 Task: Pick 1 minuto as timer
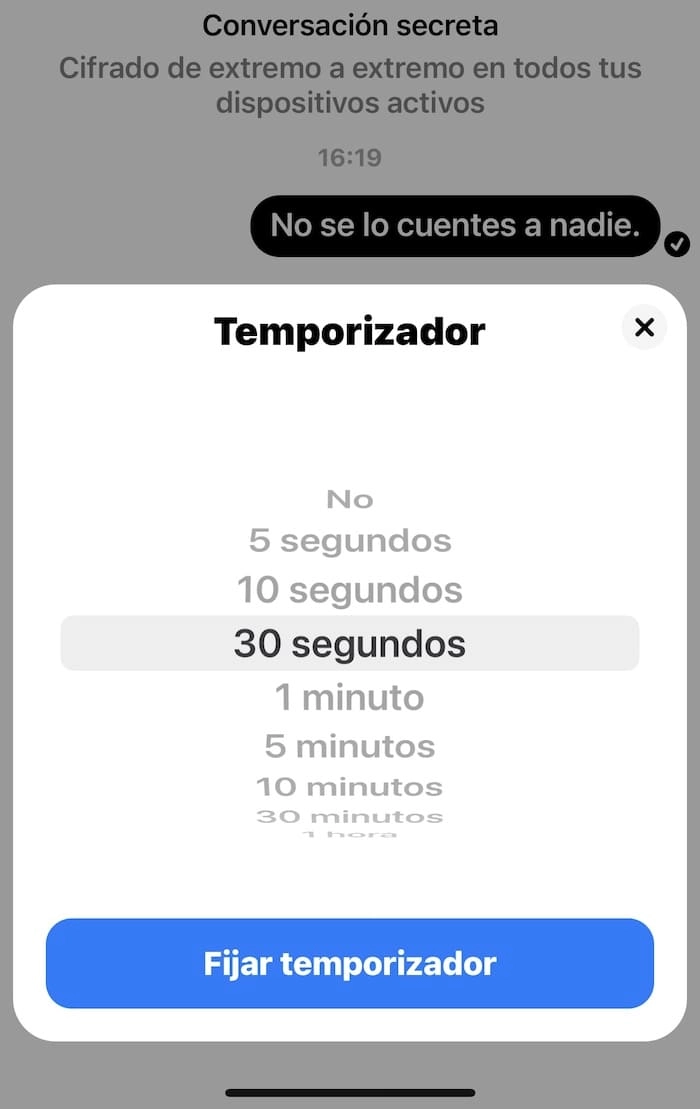[x=350, y=697]
